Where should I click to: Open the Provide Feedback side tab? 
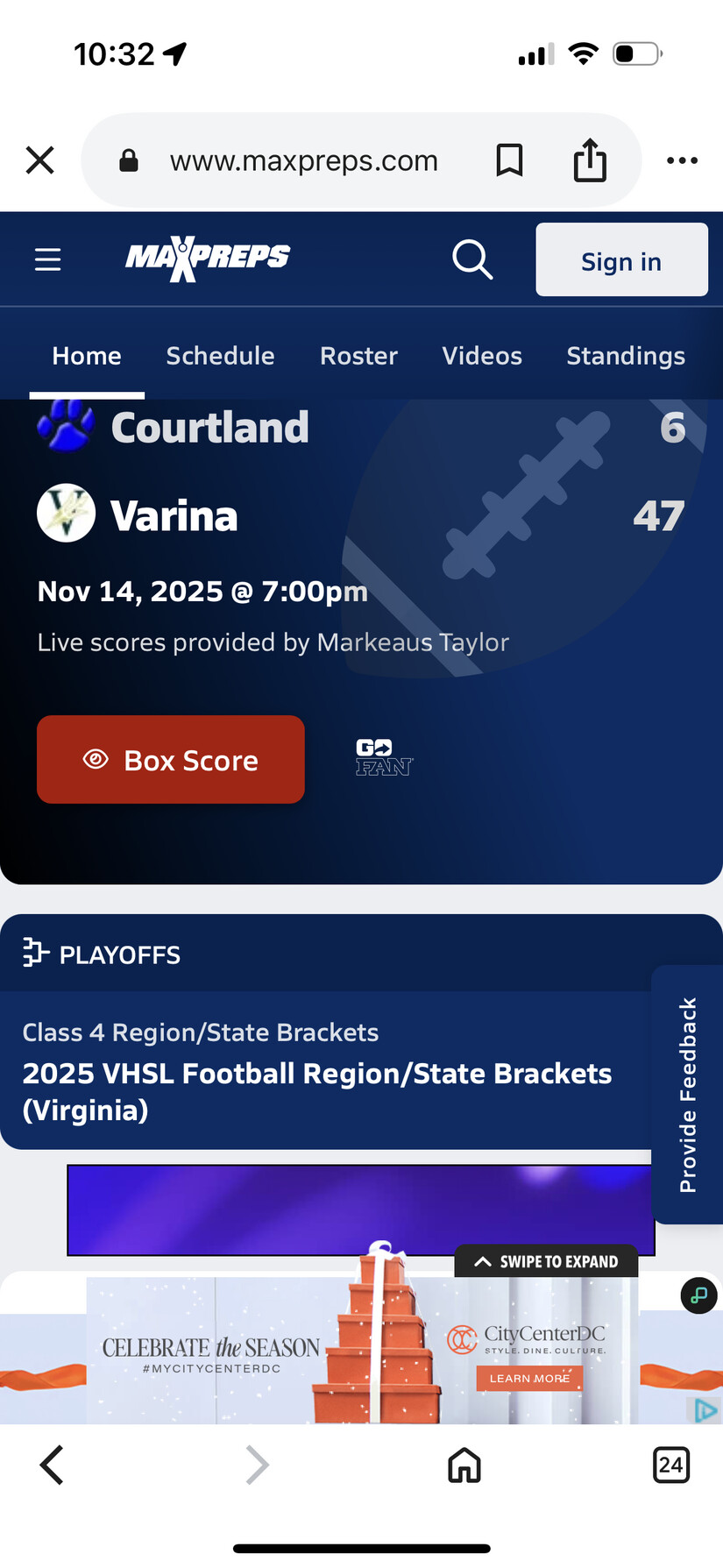coord(688,1094)
